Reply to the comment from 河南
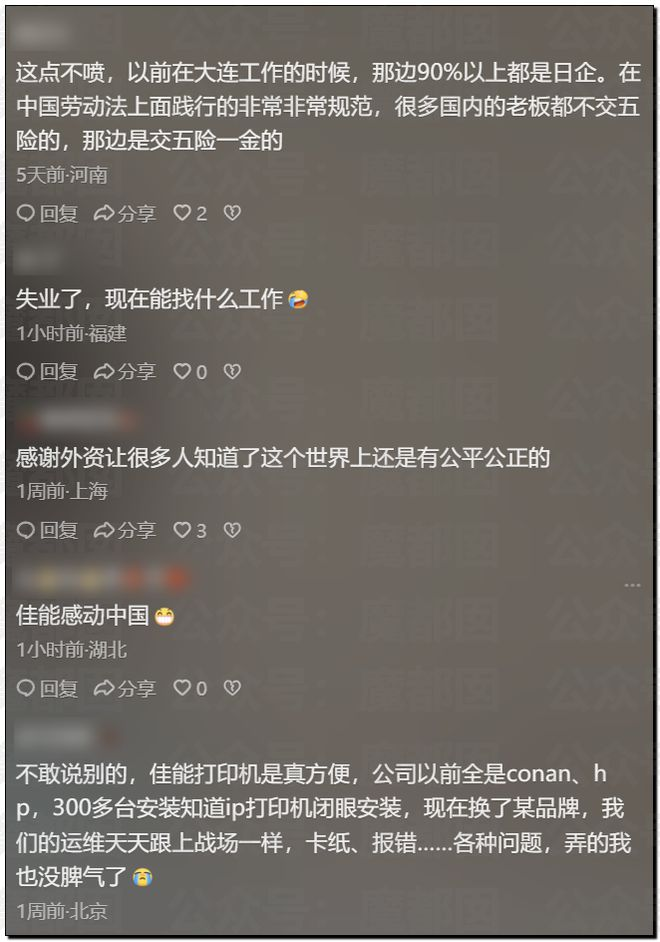Screen dimensions: 660x942 (x=47, y=213)
